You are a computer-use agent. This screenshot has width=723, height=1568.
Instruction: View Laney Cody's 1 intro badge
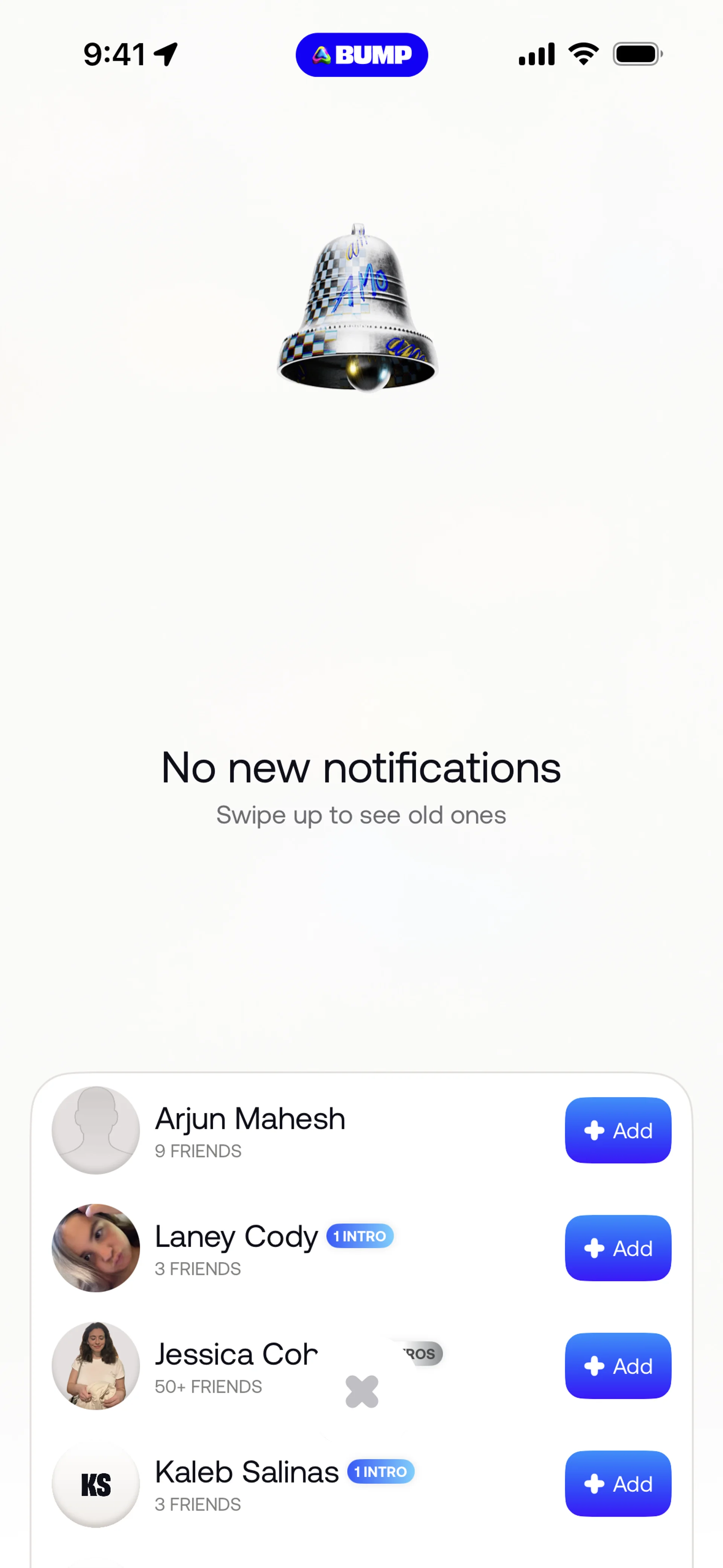[360, 1236]
